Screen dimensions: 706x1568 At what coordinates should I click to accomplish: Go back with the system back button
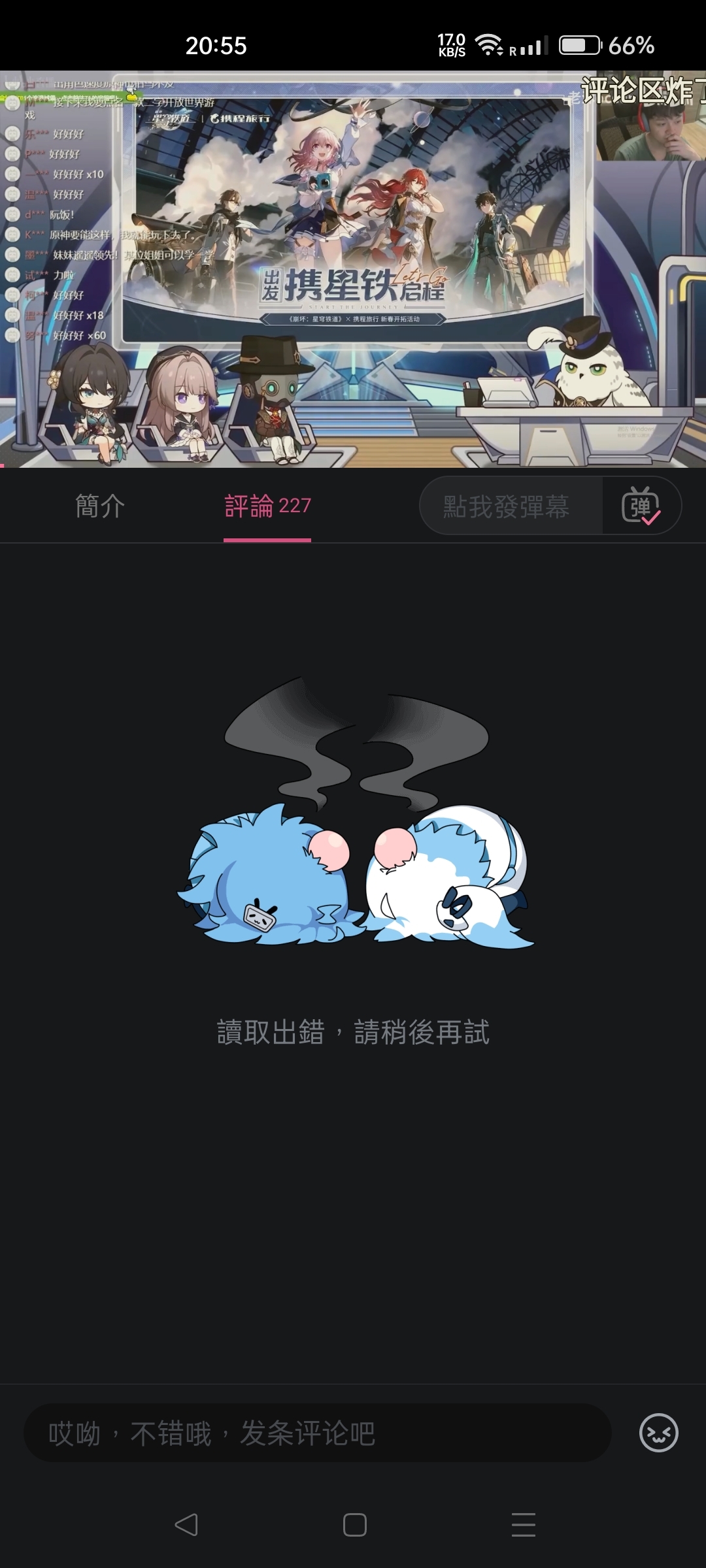[x=186, y=1525]
